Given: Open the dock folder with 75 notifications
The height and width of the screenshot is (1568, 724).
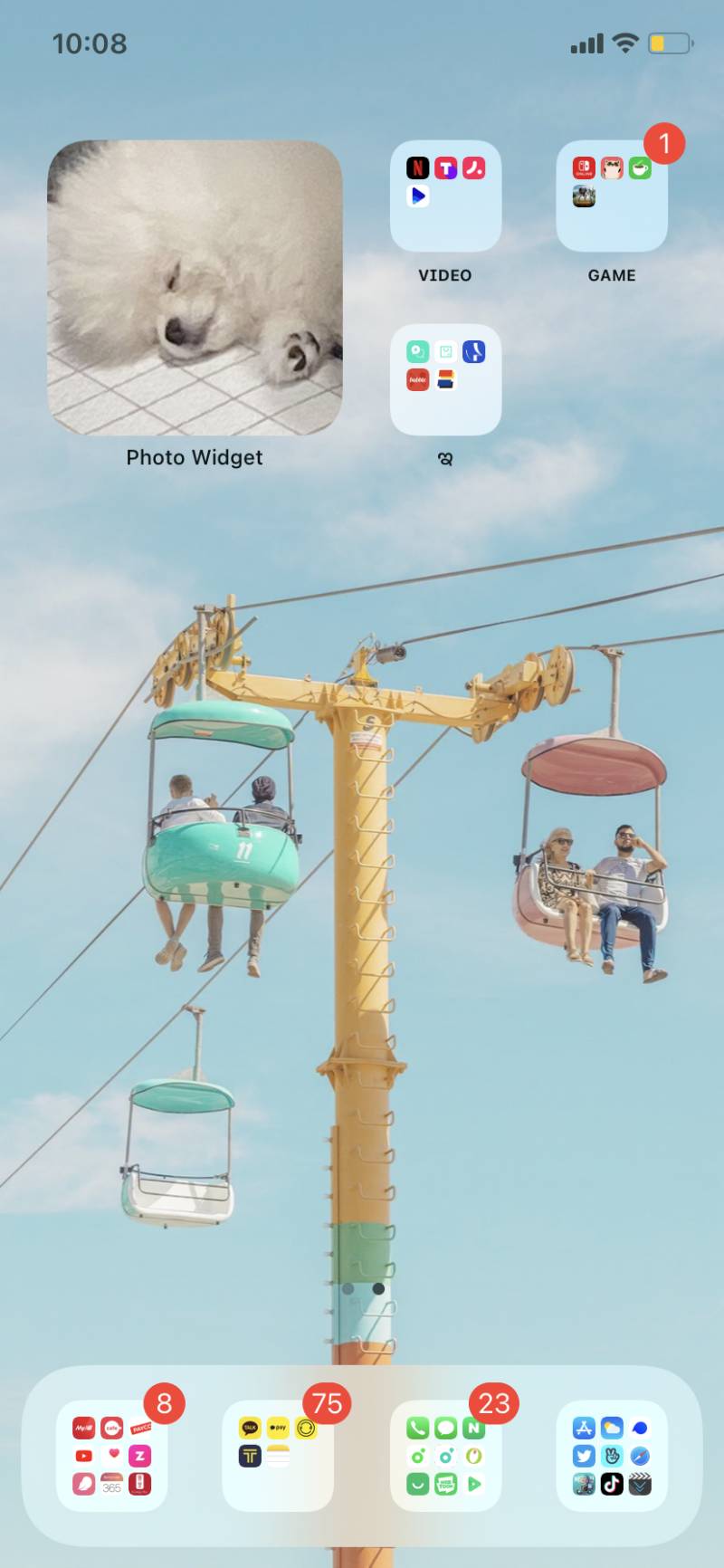Looking at the screenshot, I should click(278, 1456).
